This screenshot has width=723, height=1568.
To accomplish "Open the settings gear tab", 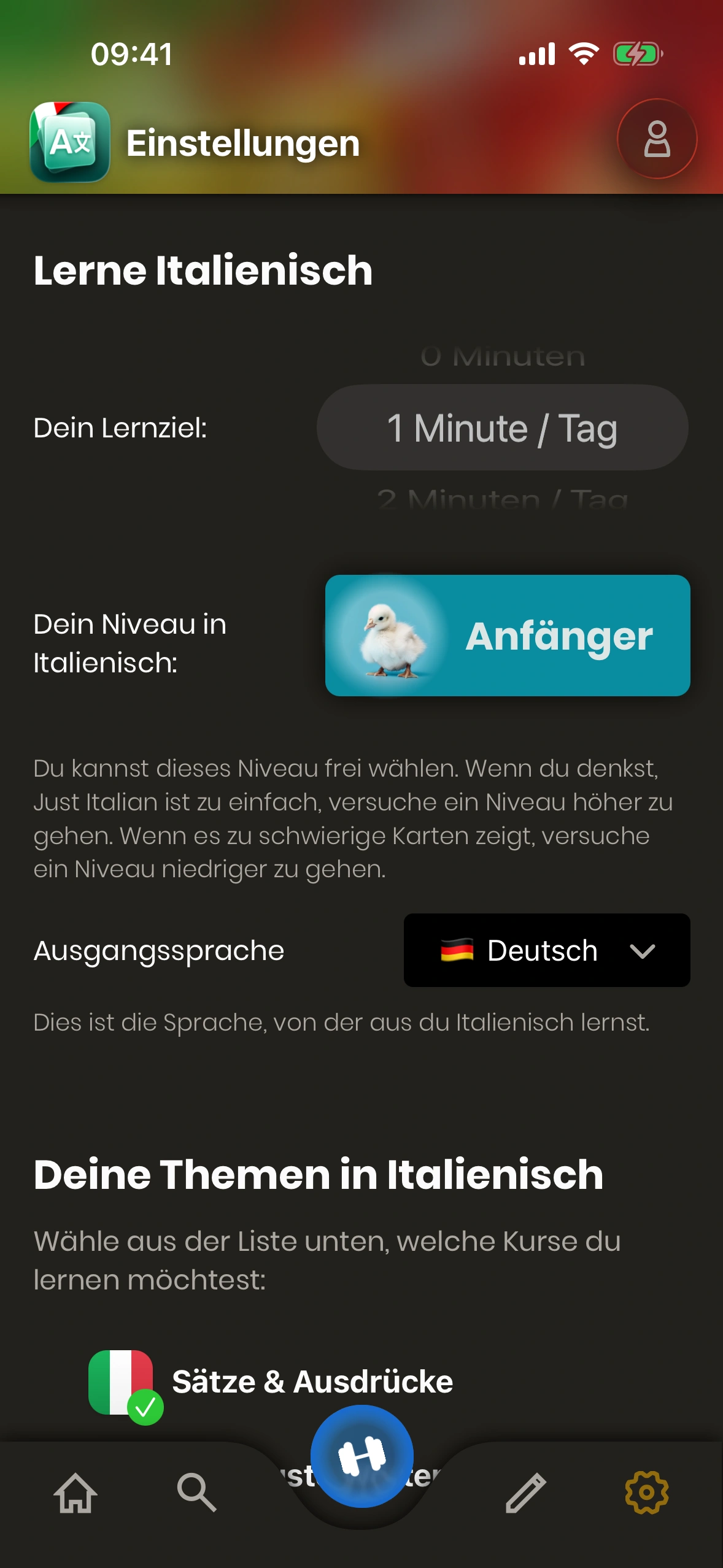I will click(x=646, y=1493).
